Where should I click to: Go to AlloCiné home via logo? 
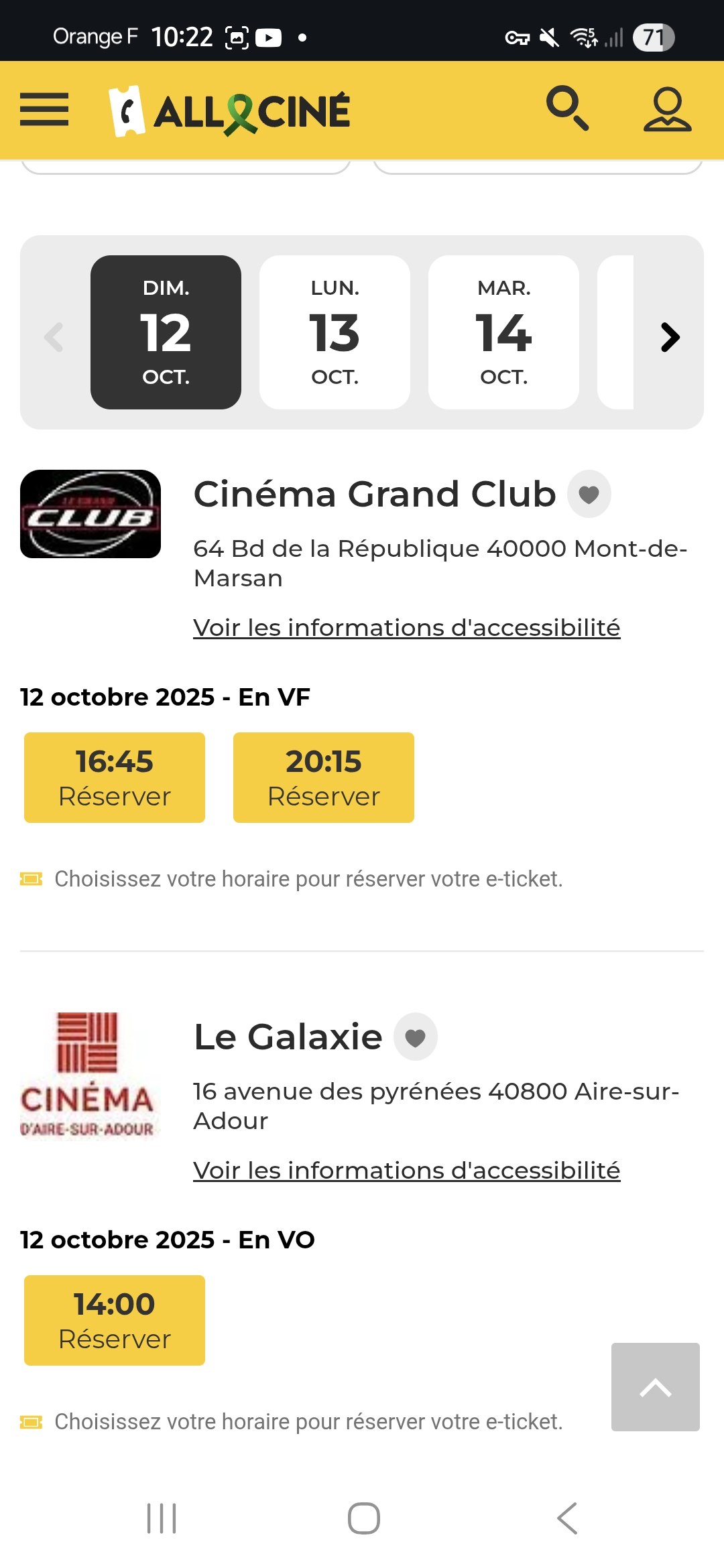[x=230, y=111]
